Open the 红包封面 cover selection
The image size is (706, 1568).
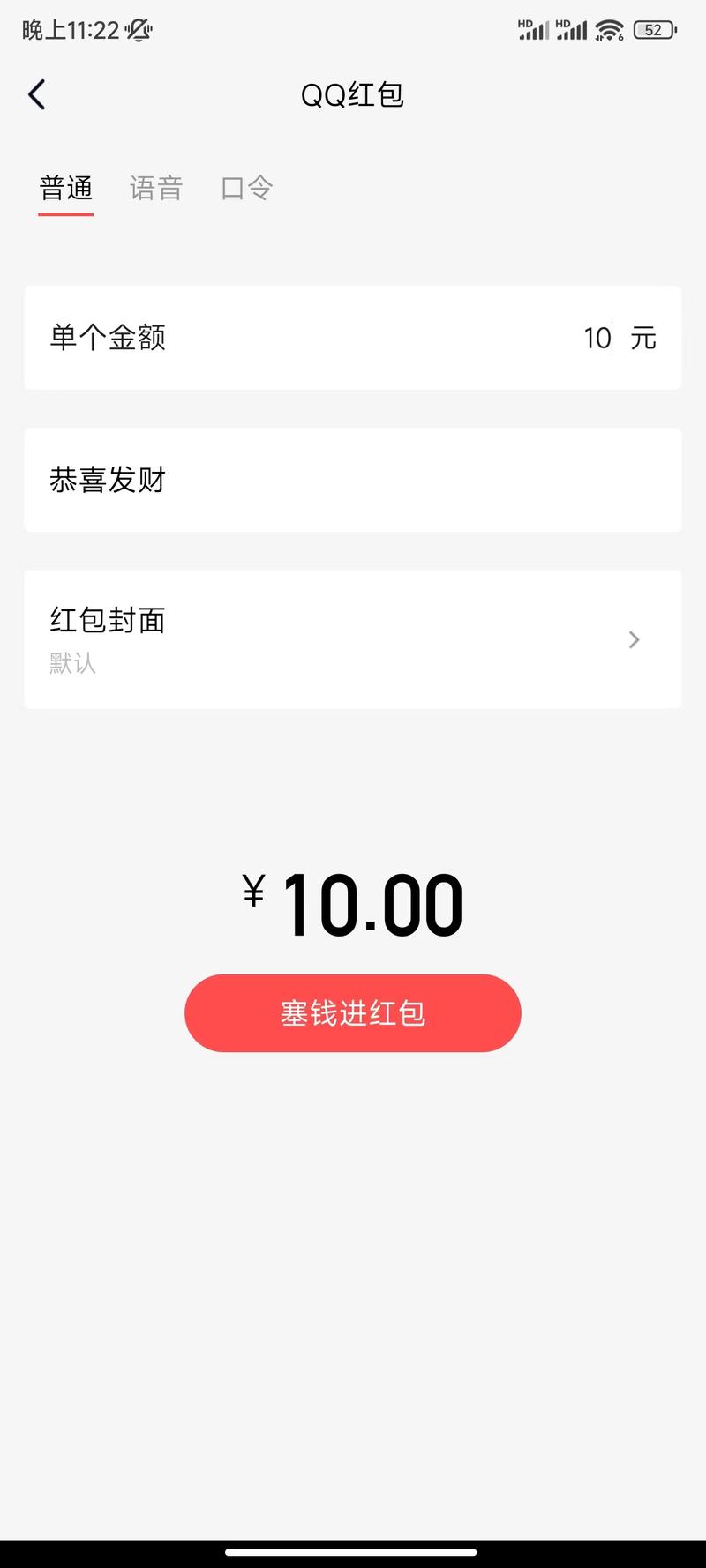coord(353,639)
